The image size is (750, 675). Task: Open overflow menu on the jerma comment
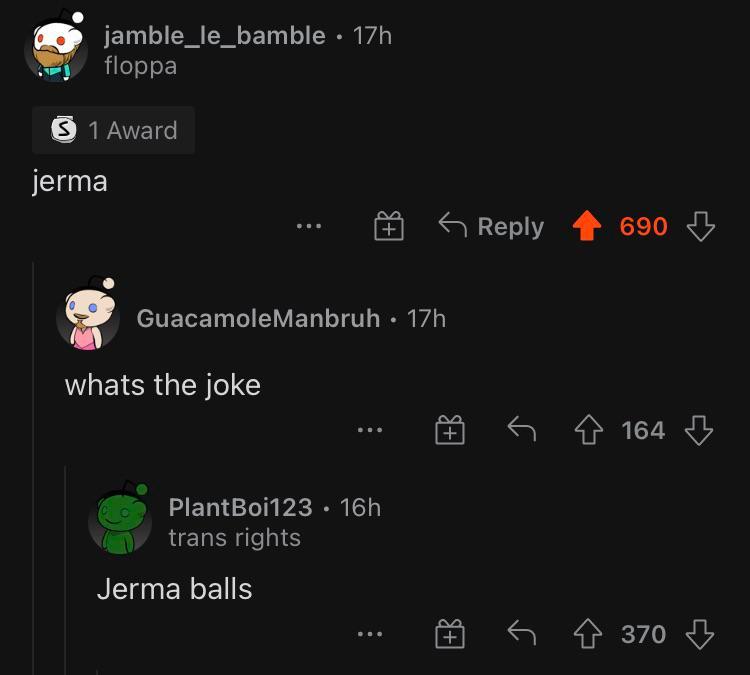309,227
